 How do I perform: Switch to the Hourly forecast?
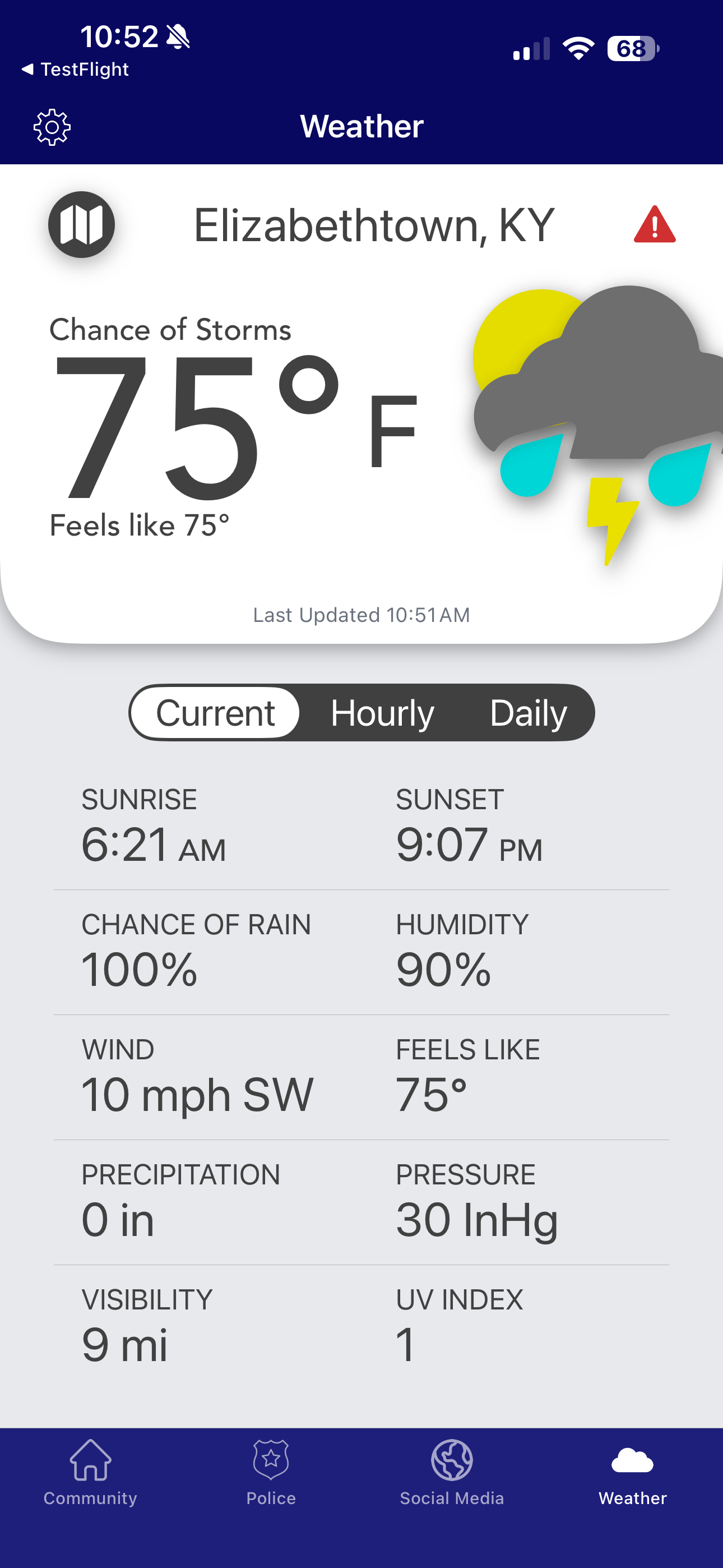click(x=382, y=713)
